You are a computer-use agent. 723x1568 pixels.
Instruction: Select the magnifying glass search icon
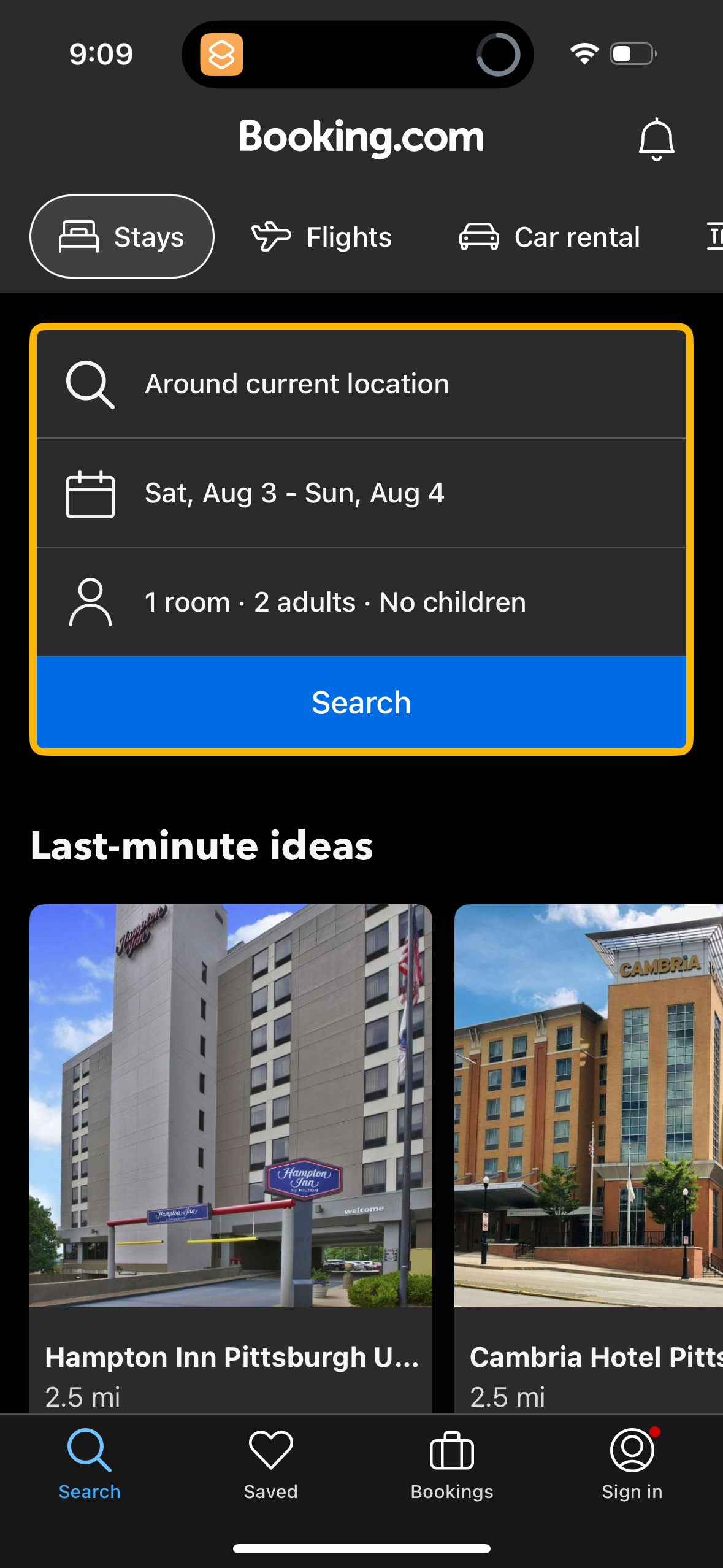coord(90,383)
